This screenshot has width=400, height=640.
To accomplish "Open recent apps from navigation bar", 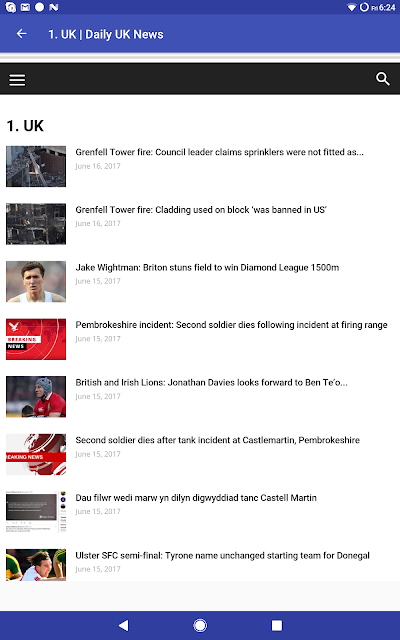I will (277, 625).
